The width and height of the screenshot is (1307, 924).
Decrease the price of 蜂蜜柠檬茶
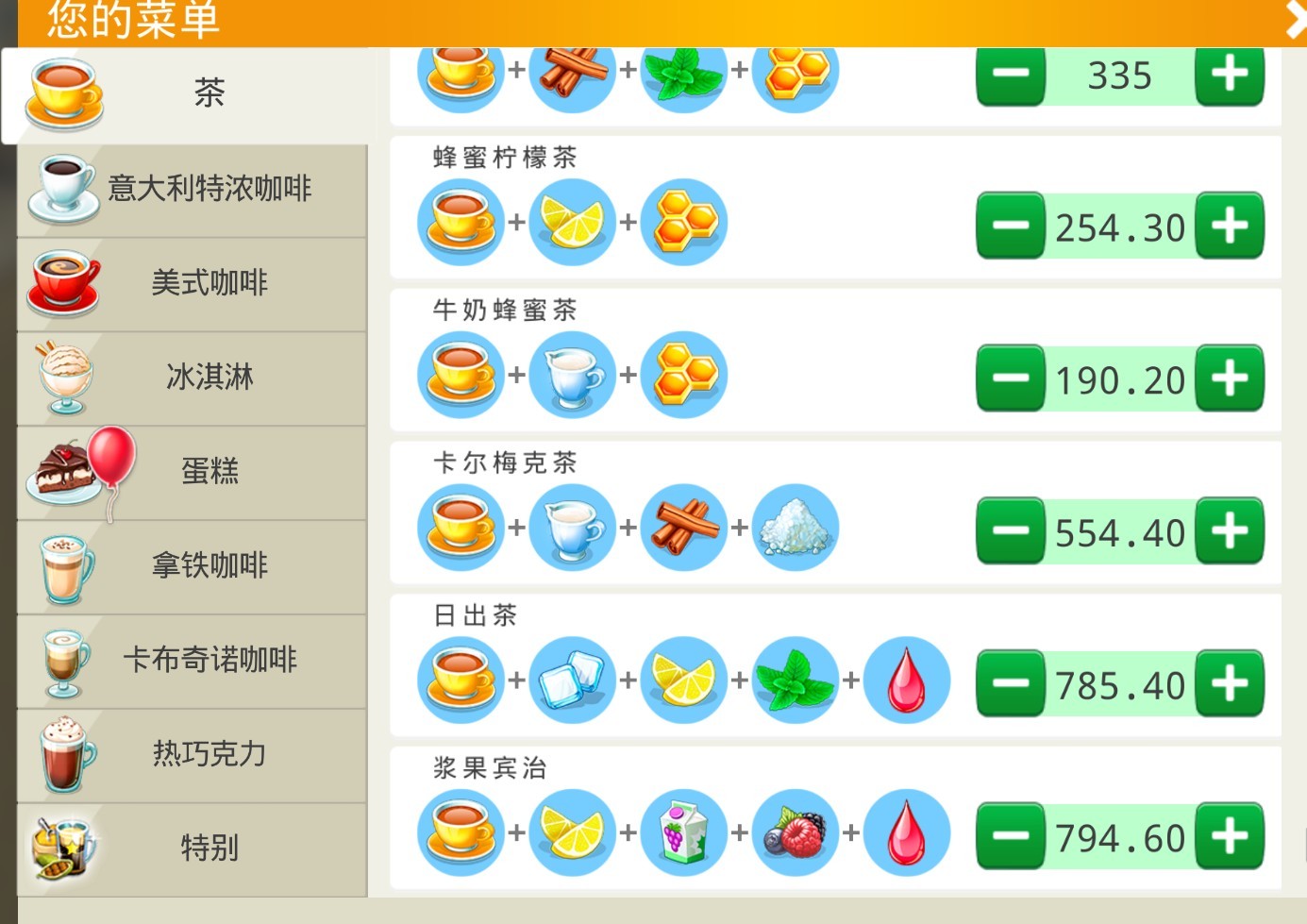point(1011,227)
